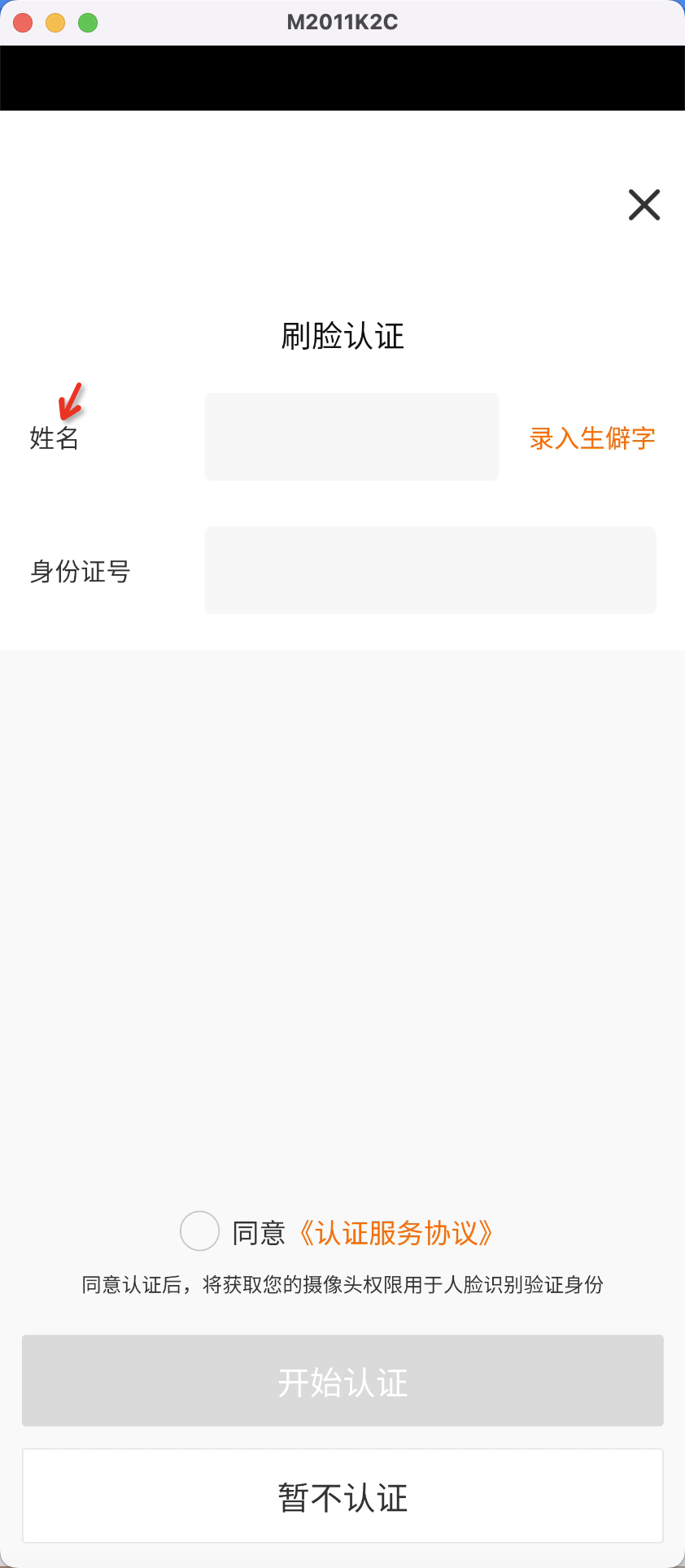This screenshot has width=685, height=1568.
Task: Tap the 开始认证 button
Action: tap(342, 1380)
